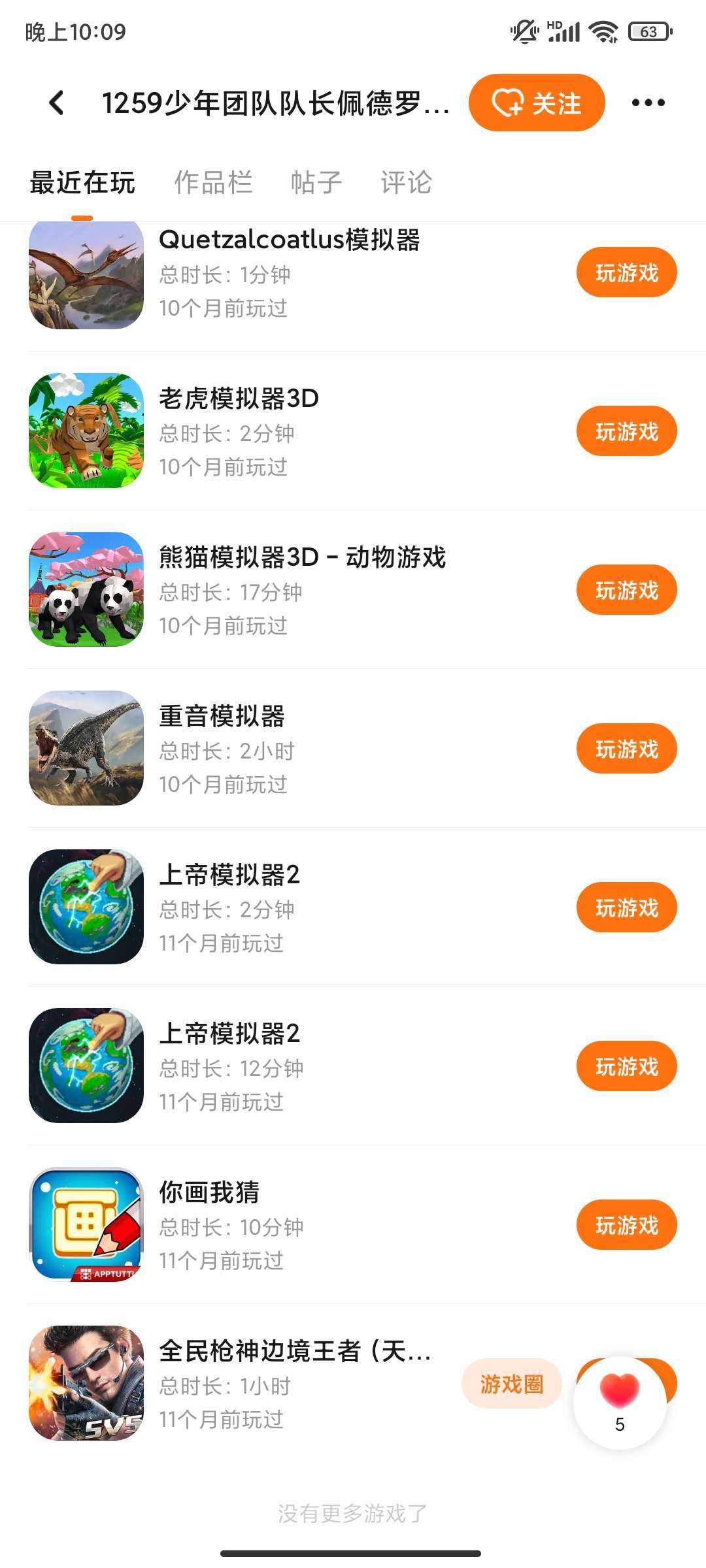Tap 玩游戏 next to 你画我猜
The height and width of the screenshot is (1568, 706).
(626, 1225)
